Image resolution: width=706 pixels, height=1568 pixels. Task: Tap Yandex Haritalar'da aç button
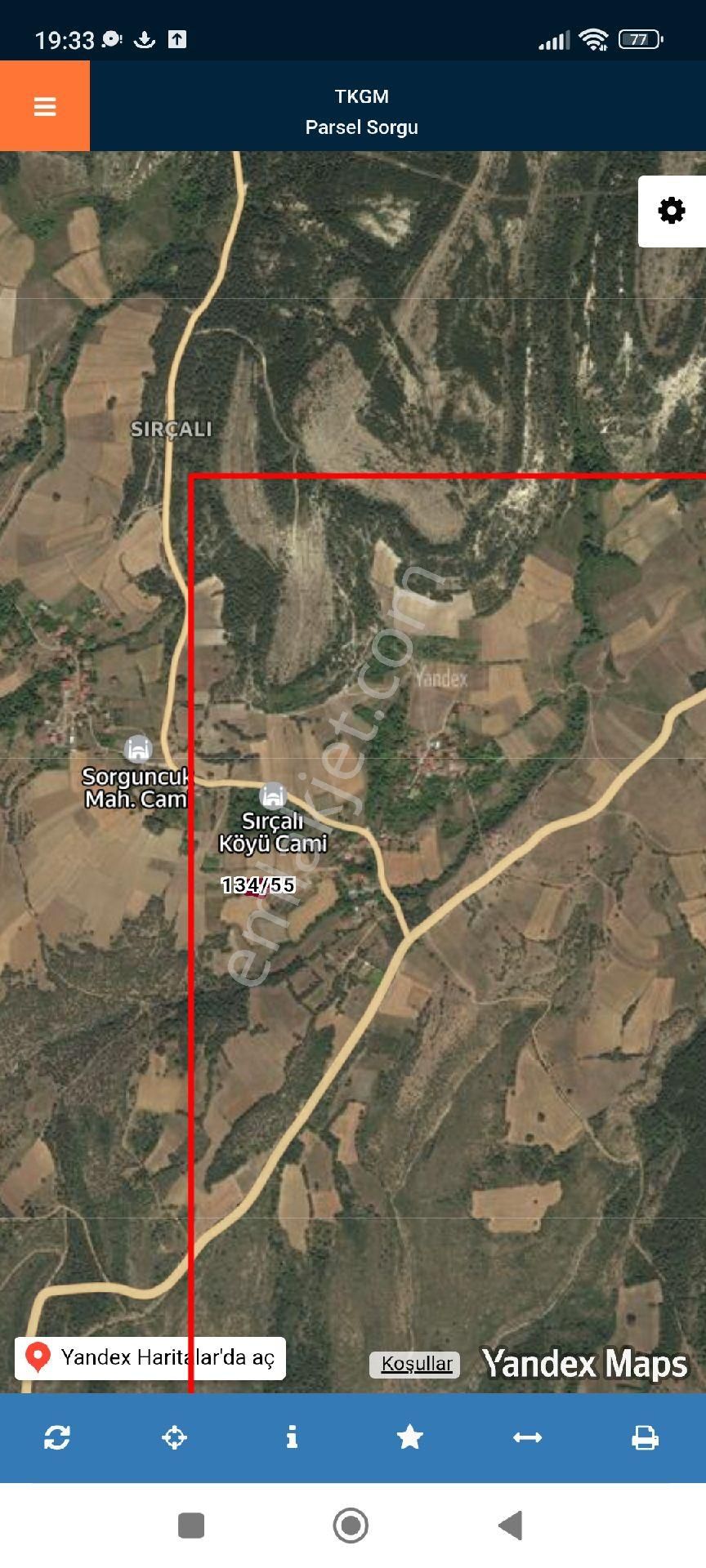150,1357
